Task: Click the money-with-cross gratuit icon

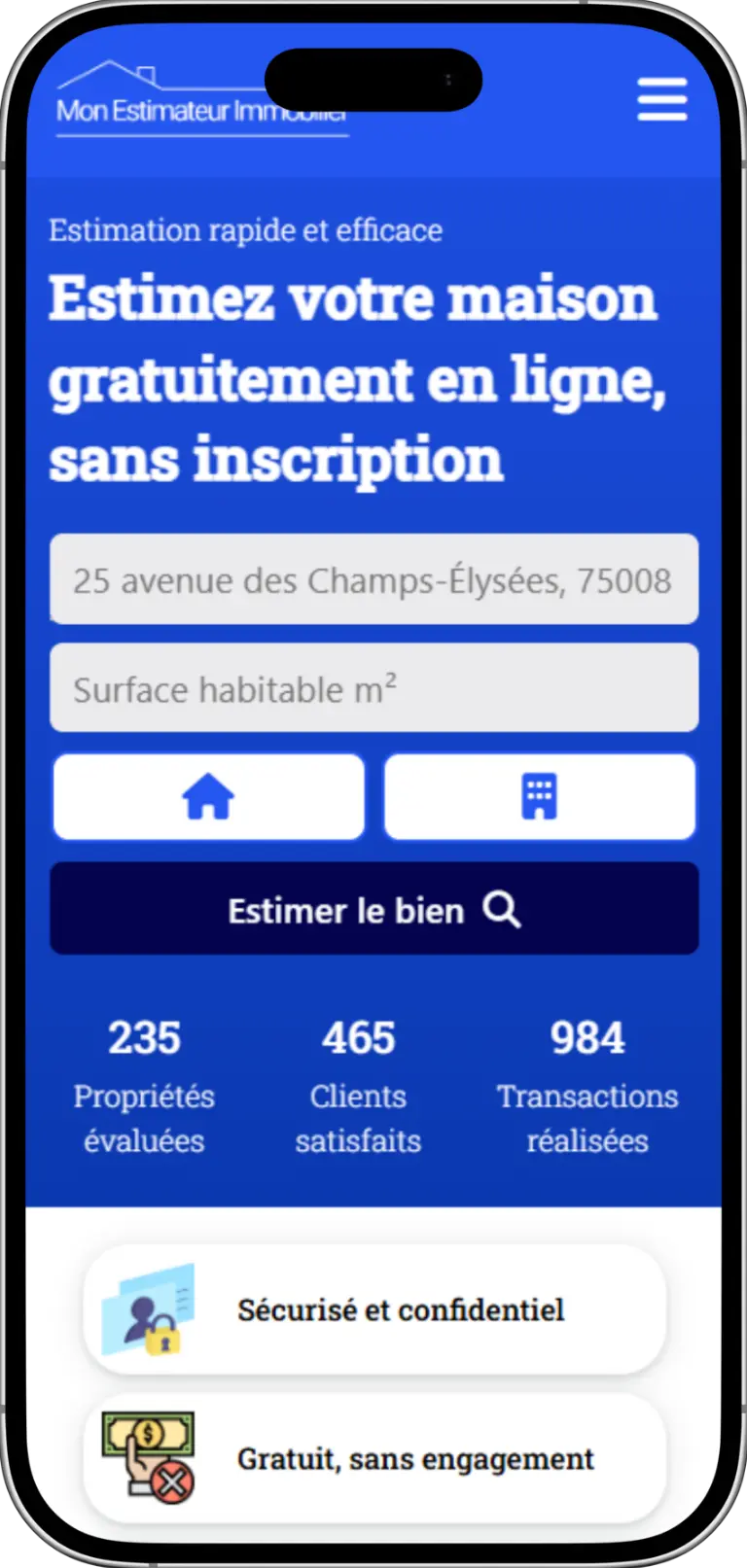Action: pos(146,1457)
